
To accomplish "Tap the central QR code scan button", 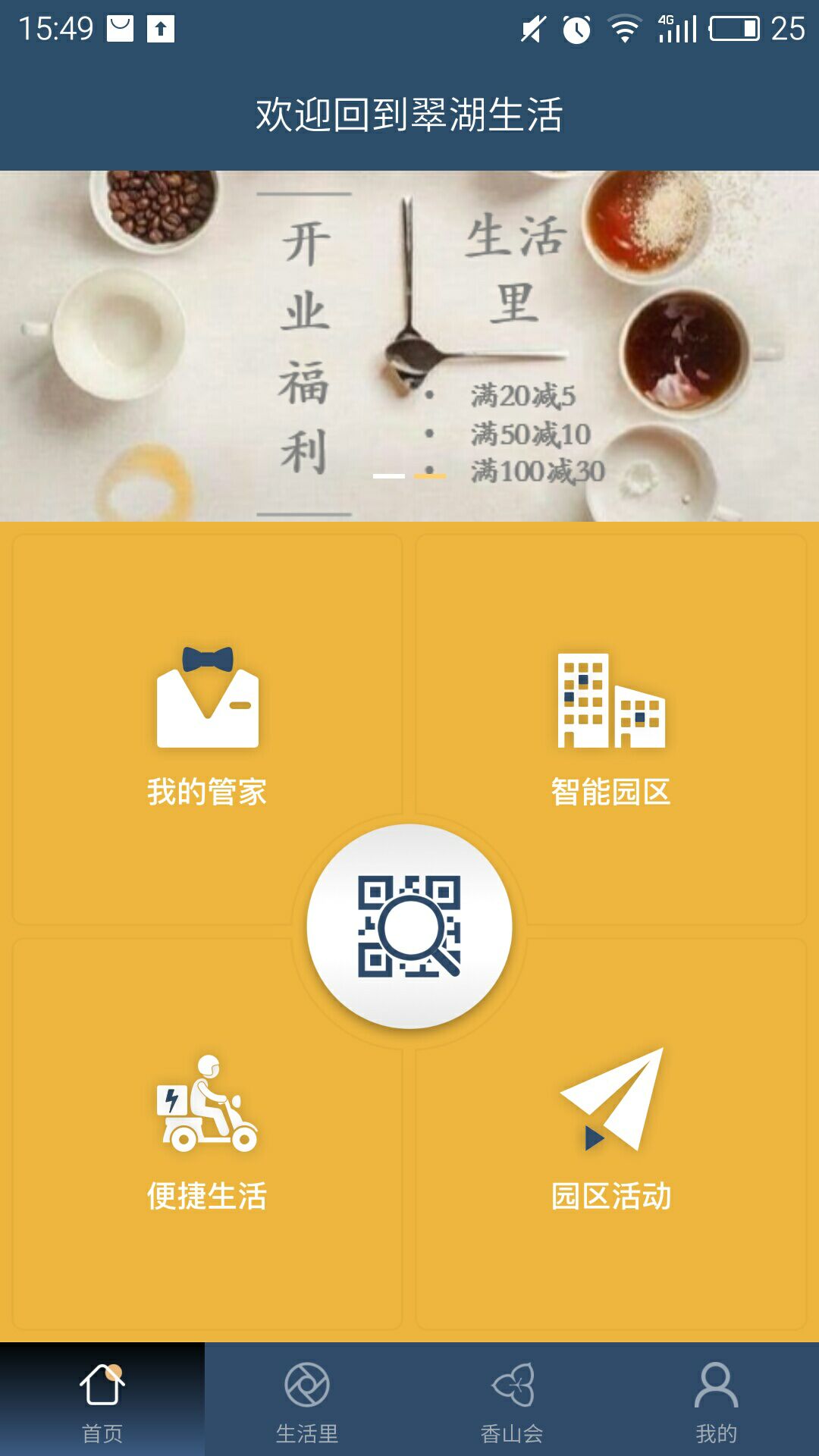I will [x=409, y=927].
